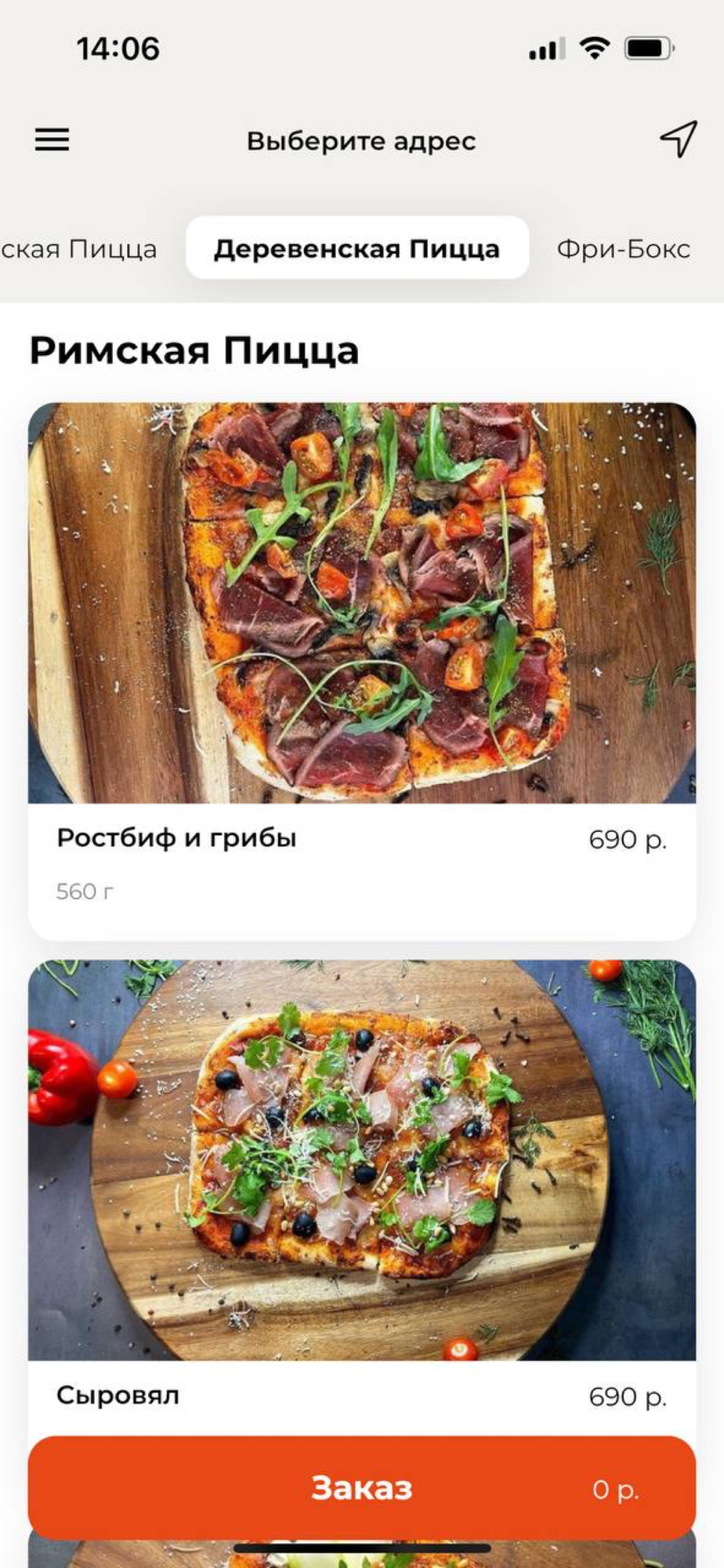724x1568 pixels.
Task: Open the Сыровял pizza card
Action: pos(361,1176)
